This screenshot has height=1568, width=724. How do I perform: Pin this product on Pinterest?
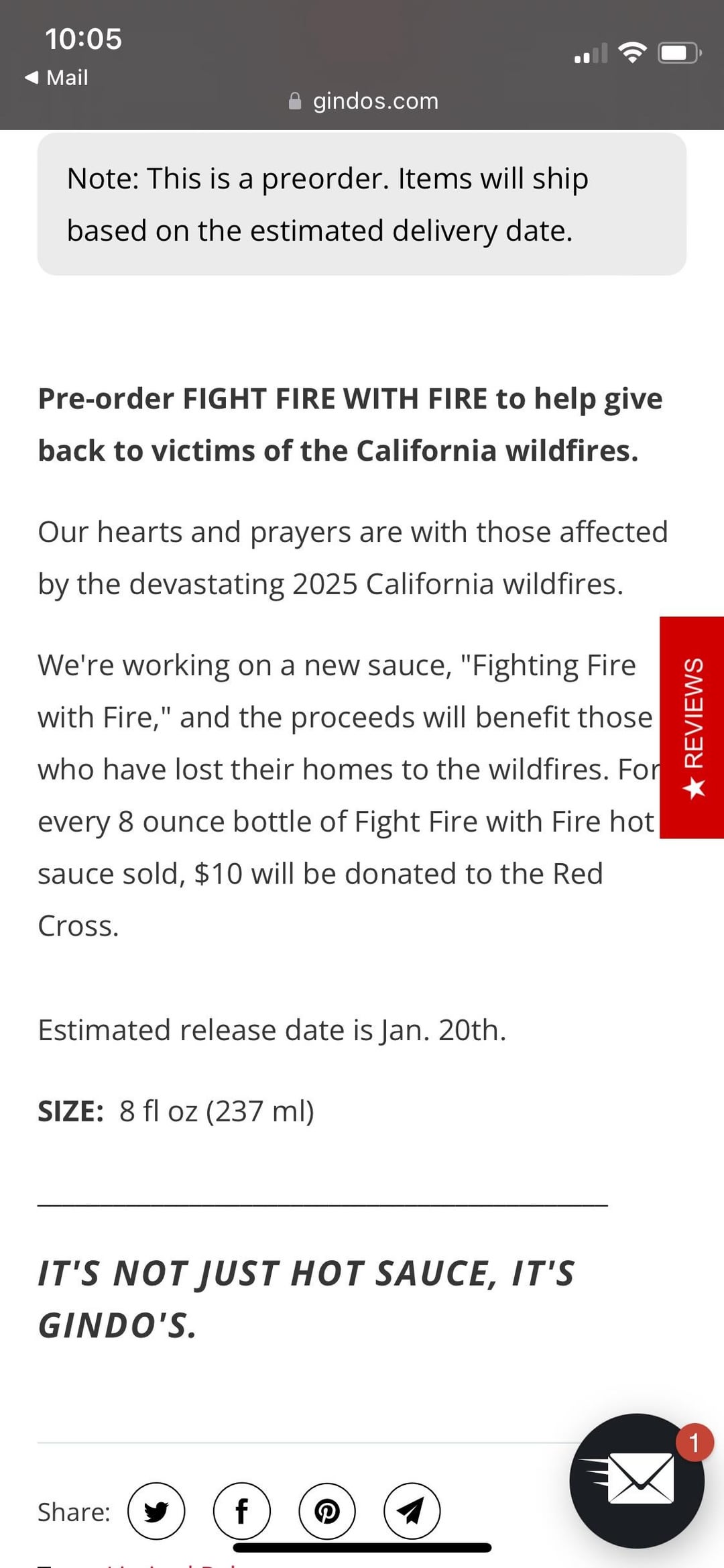coord(327,1511)
